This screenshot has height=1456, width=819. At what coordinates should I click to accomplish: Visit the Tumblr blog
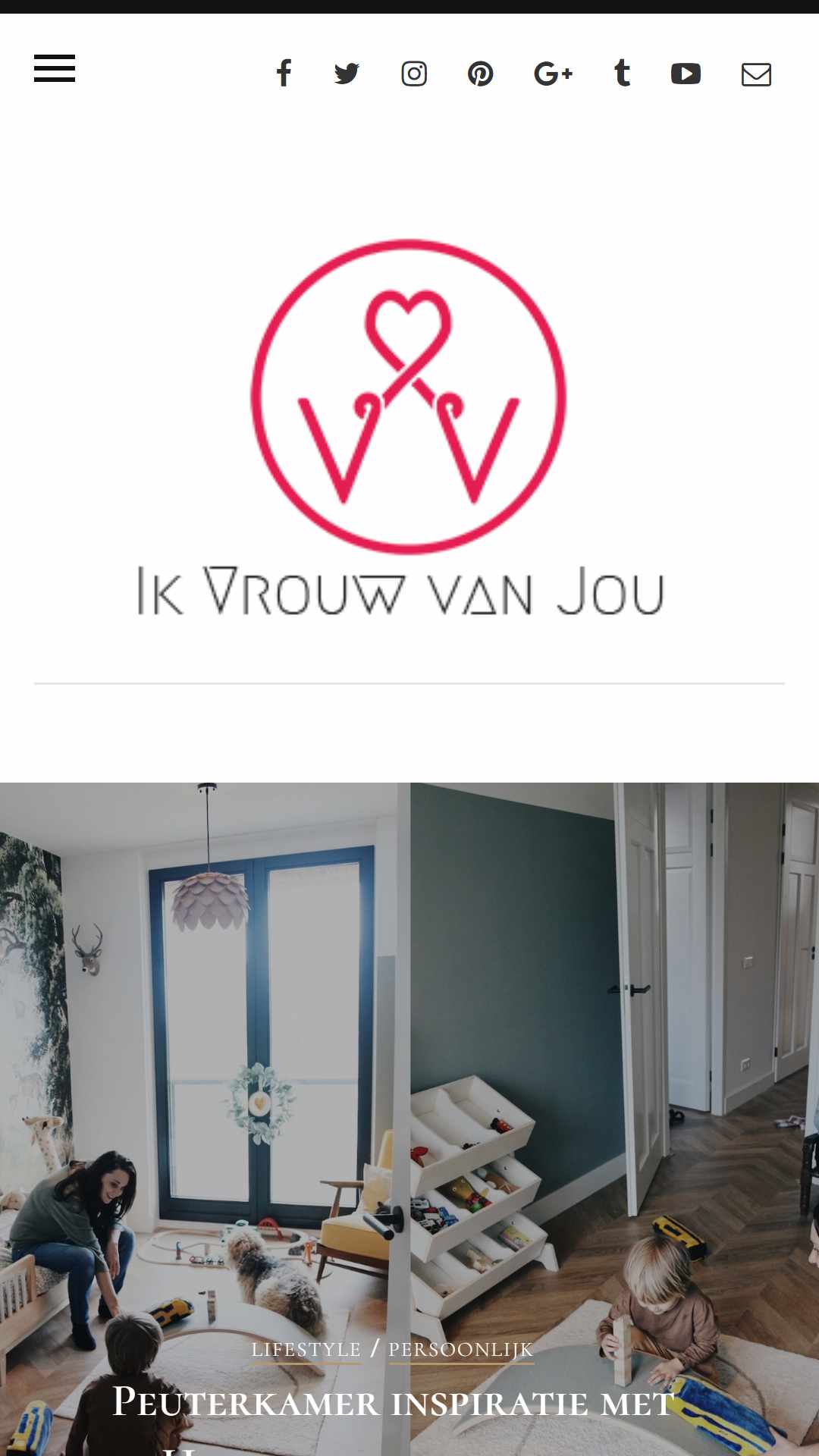point(622,74)
